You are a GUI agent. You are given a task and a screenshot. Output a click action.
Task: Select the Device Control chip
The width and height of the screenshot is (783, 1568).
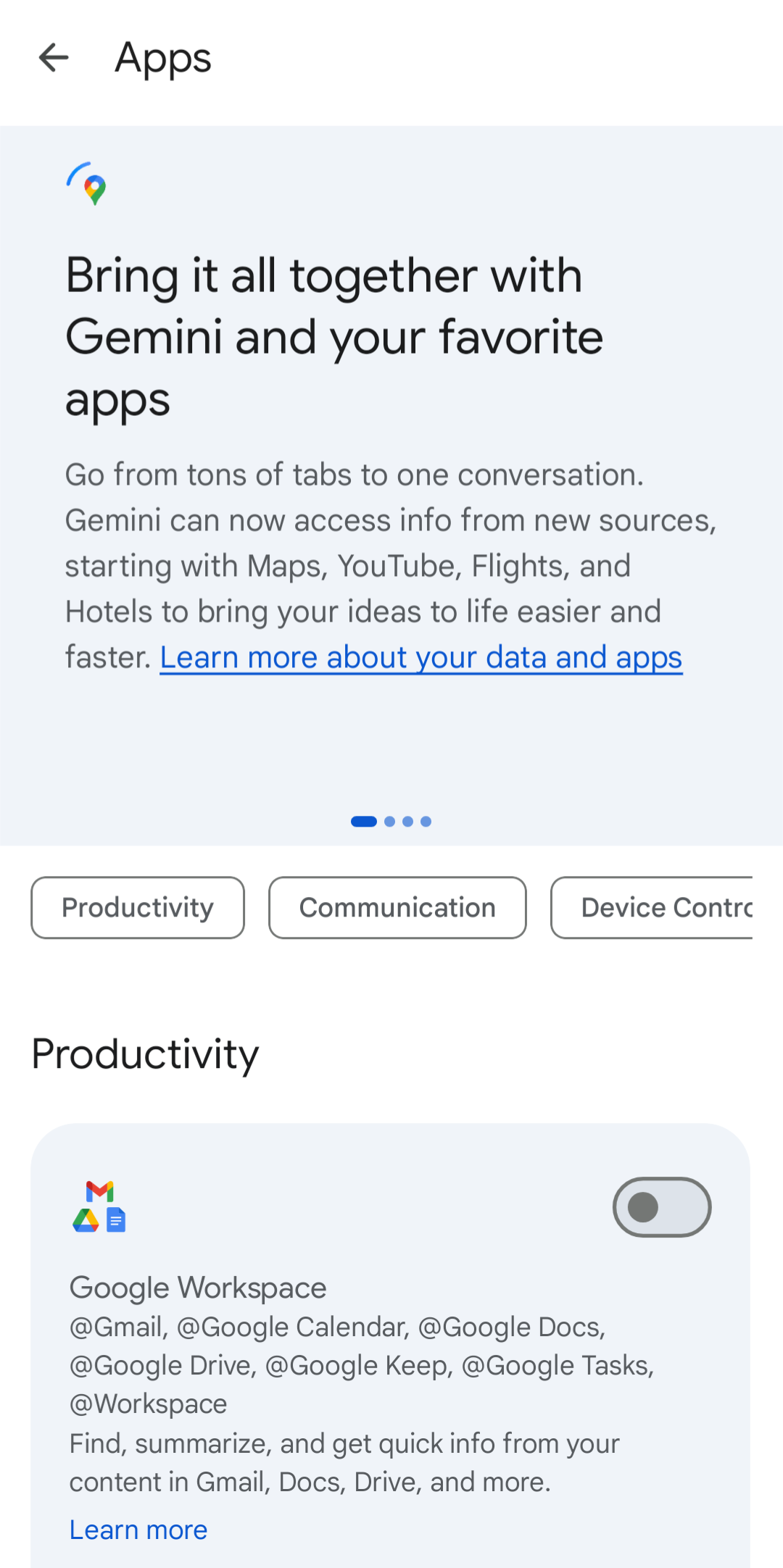[652, 908]
